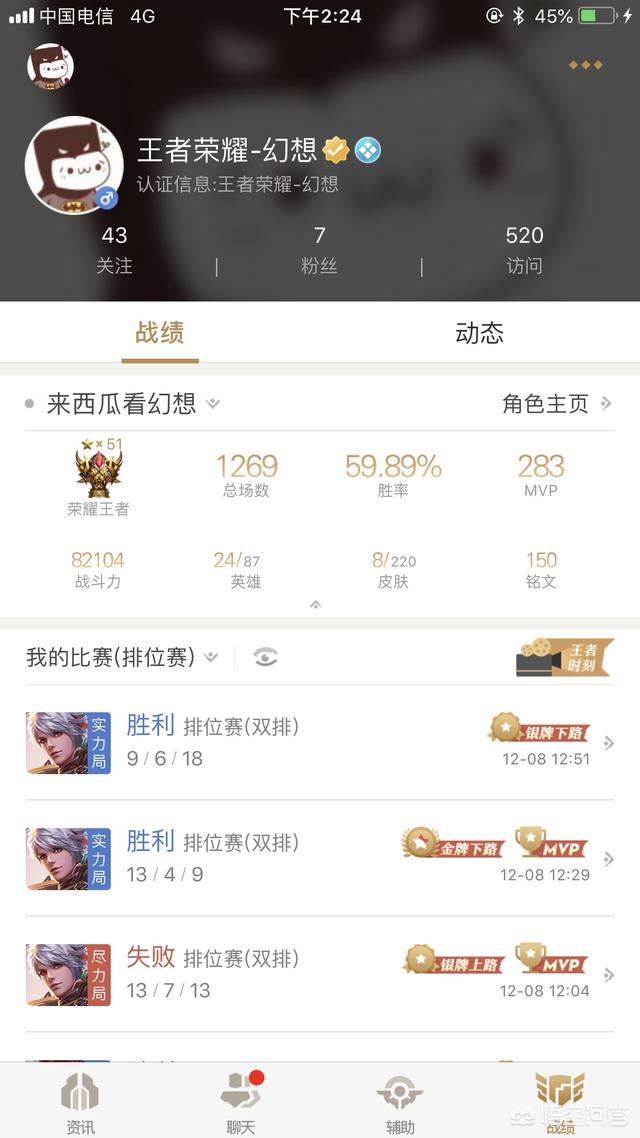Go to the 资讯 news tab
The height and width of the screenshot is (1138, 640).
pyautogui.click(x=80, y=1102)
